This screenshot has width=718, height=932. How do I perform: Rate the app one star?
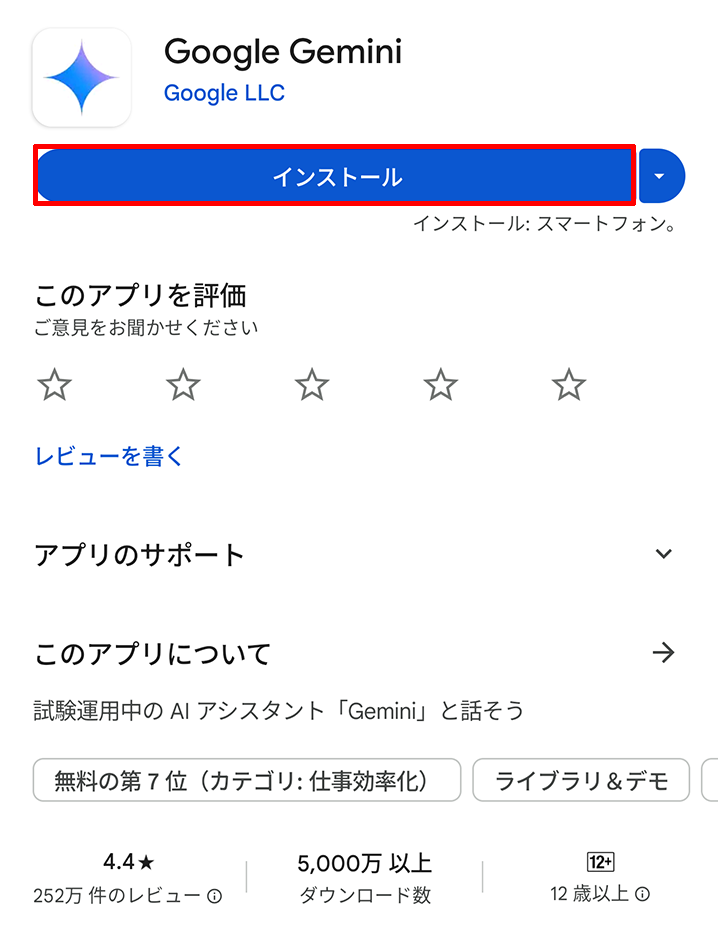(54, 384)
